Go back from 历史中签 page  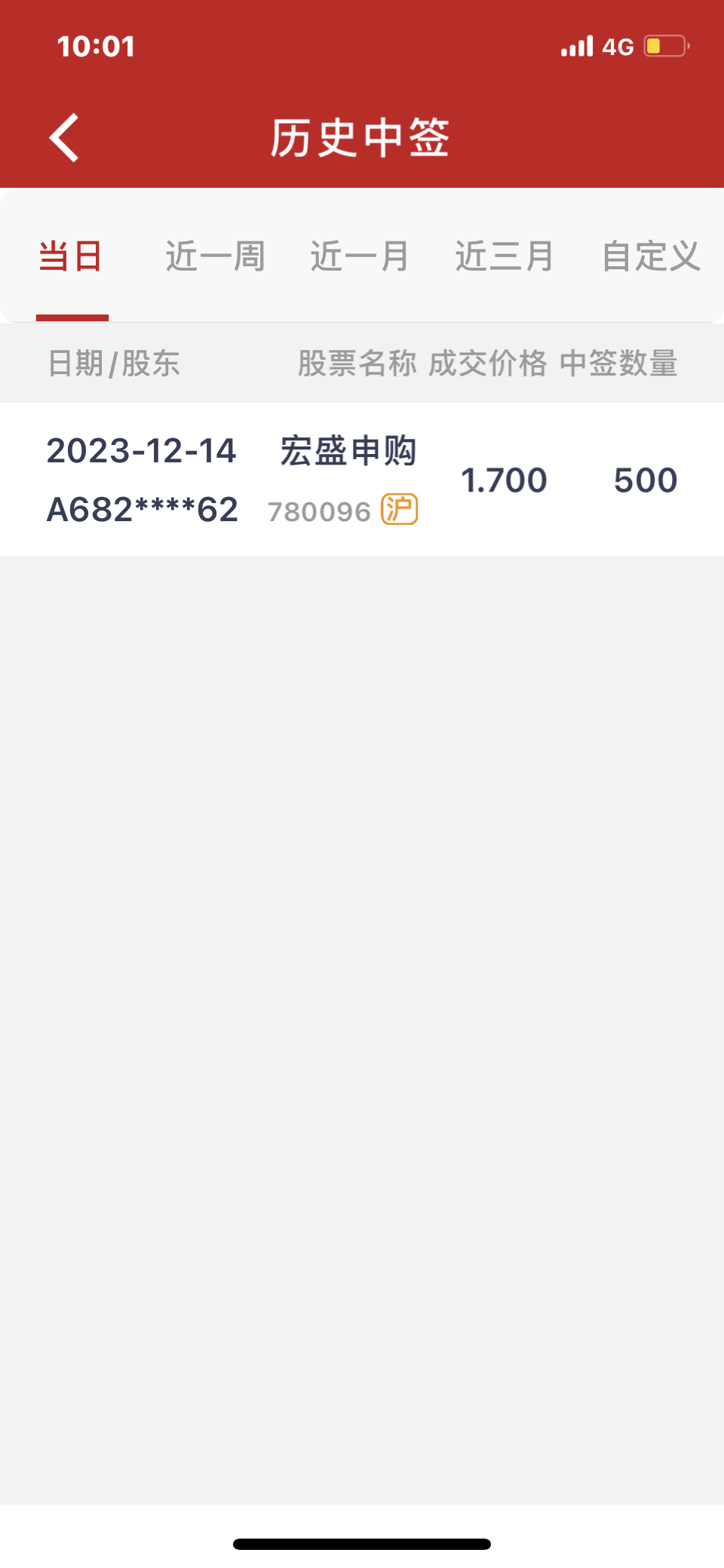(x=65, y=138)
